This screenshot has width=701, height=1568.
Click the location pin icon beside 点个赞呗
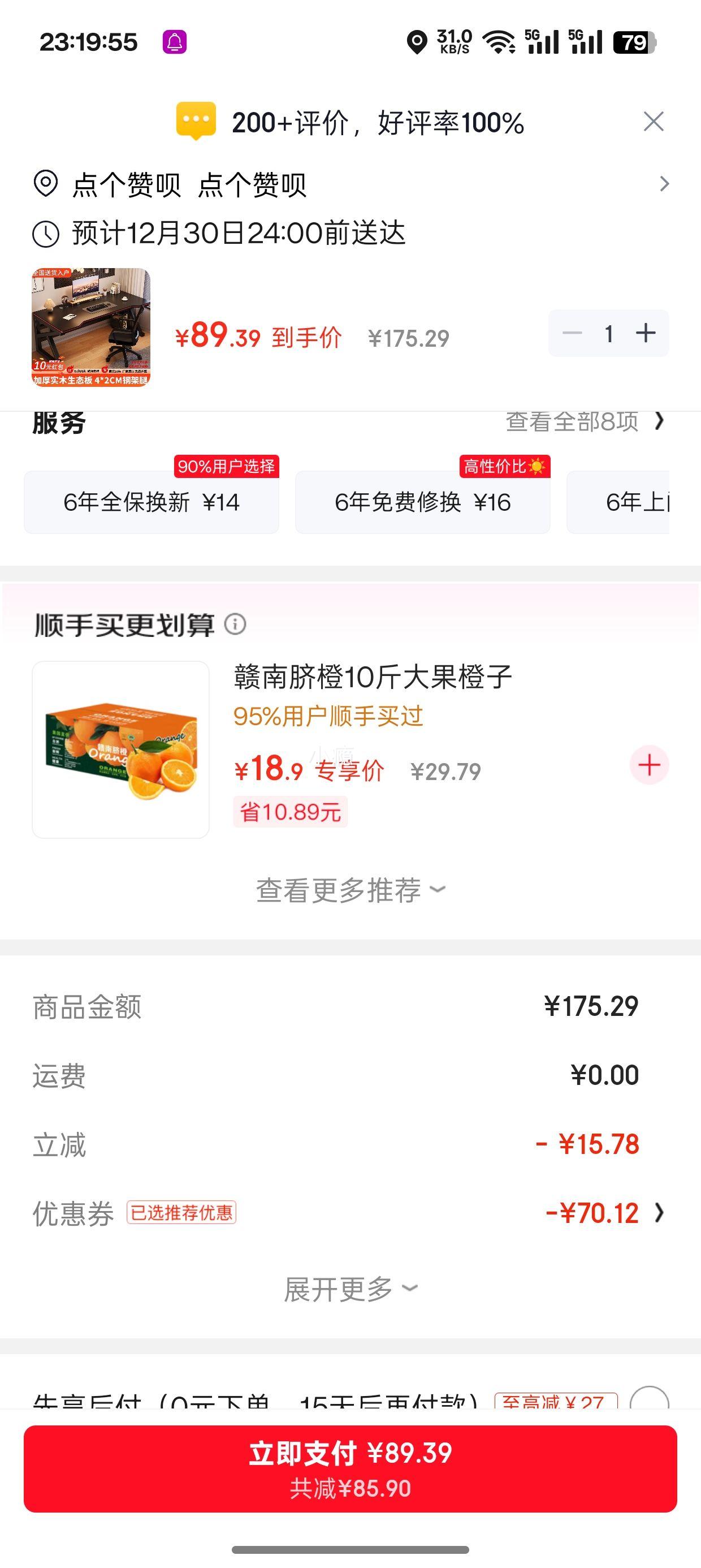pyautogui.click(x=45, y=183)
